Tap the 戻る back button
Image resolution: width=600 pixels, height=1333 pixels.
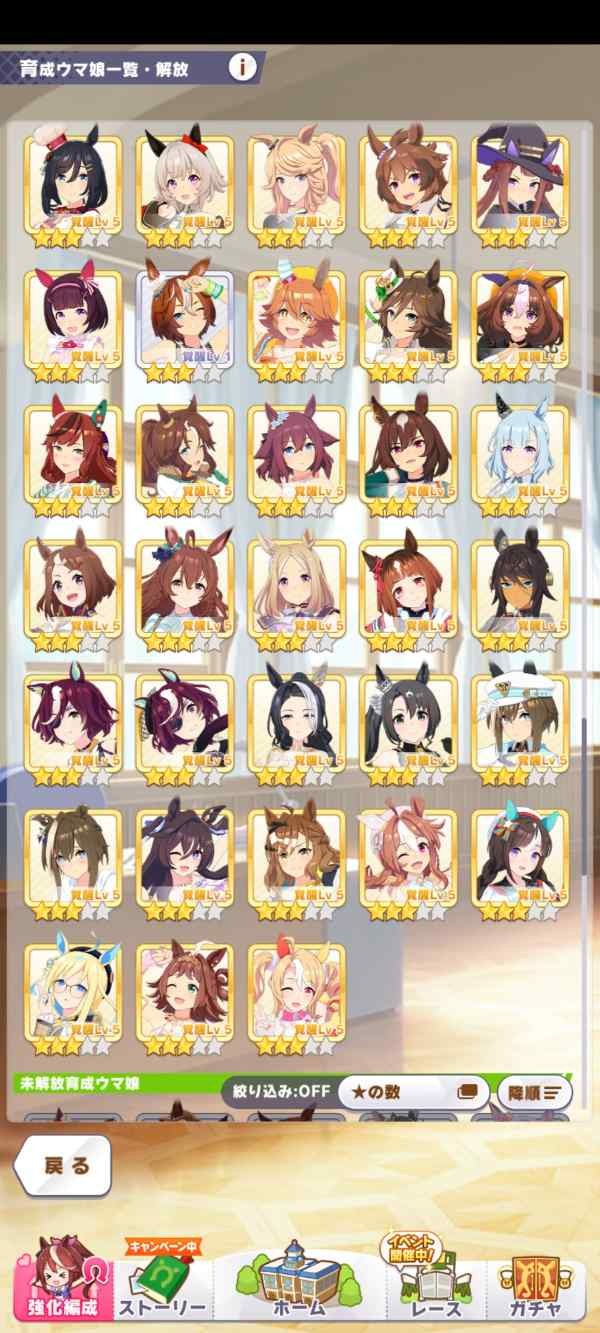(63, 1165)
